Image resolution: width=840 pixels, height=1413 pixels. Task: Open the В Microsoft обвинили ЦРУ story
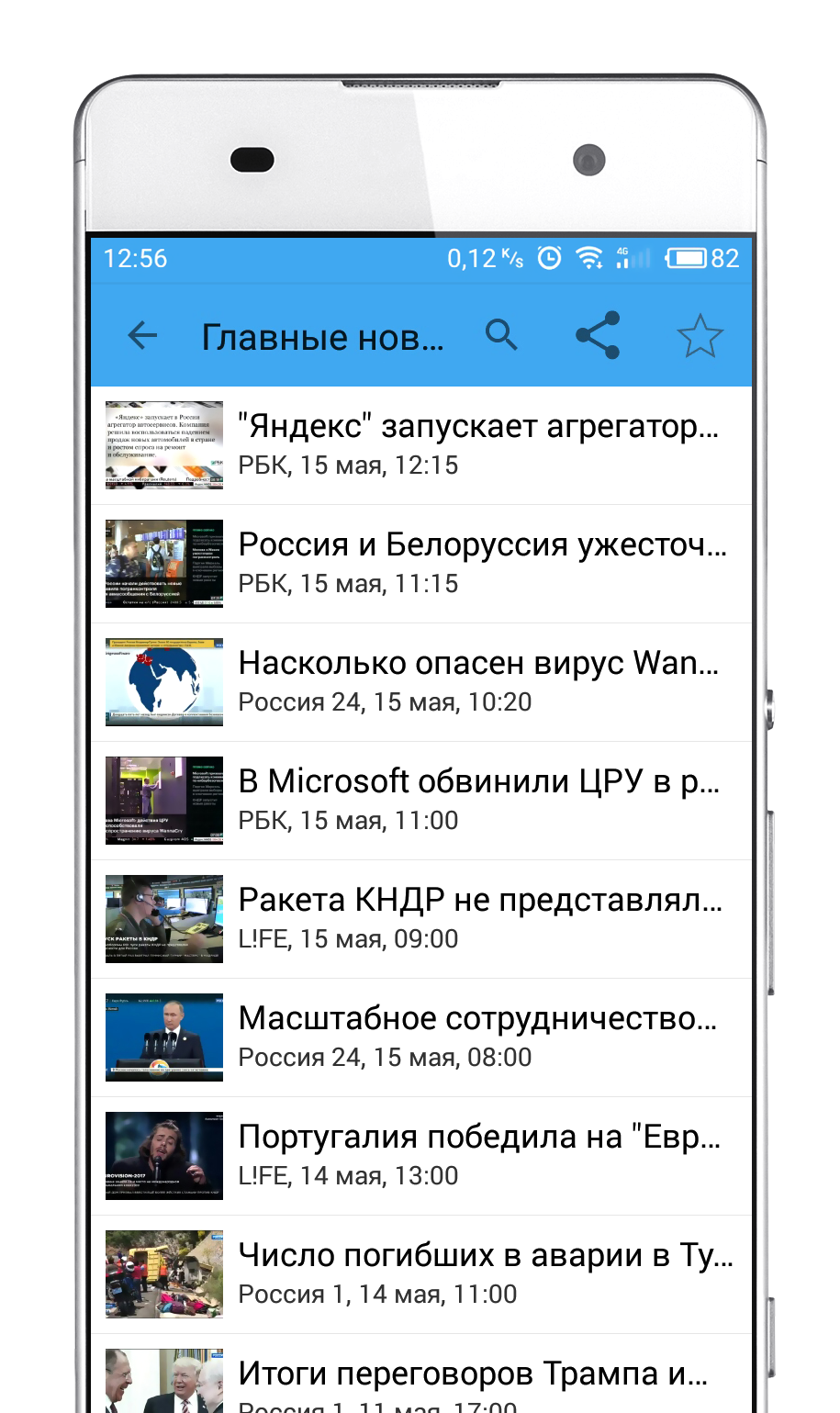coord(477,800)
